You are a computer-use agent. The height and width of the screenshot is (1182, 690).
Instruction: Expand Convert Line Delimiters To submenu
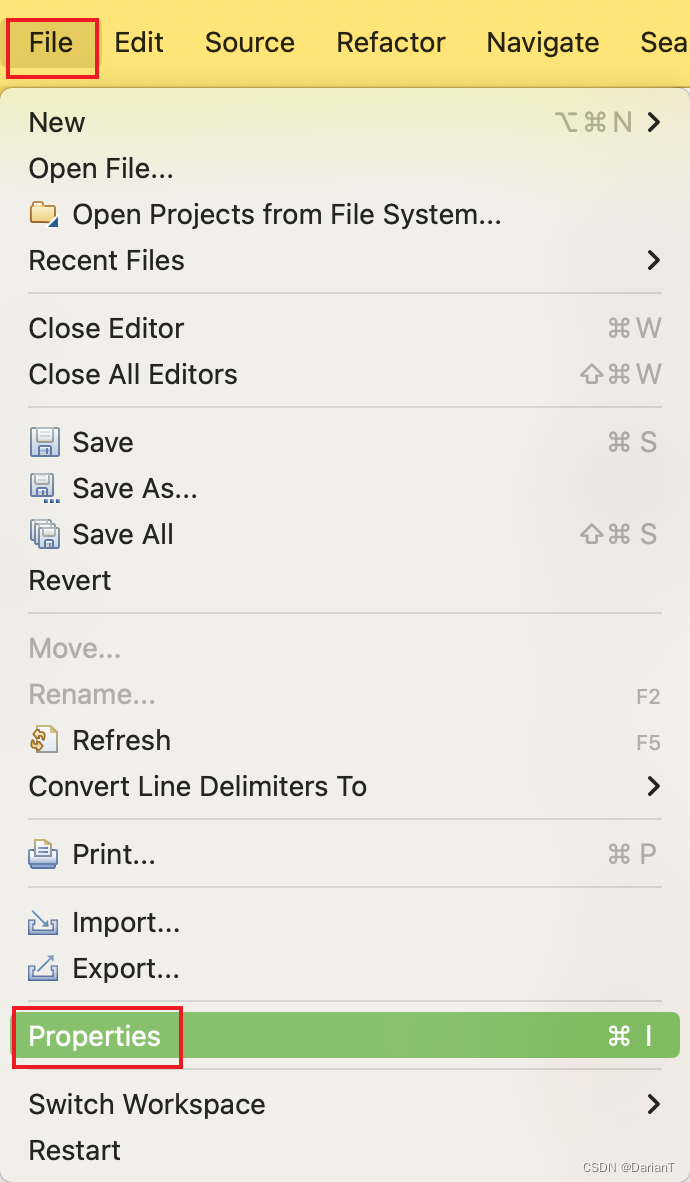coord(197,787)
